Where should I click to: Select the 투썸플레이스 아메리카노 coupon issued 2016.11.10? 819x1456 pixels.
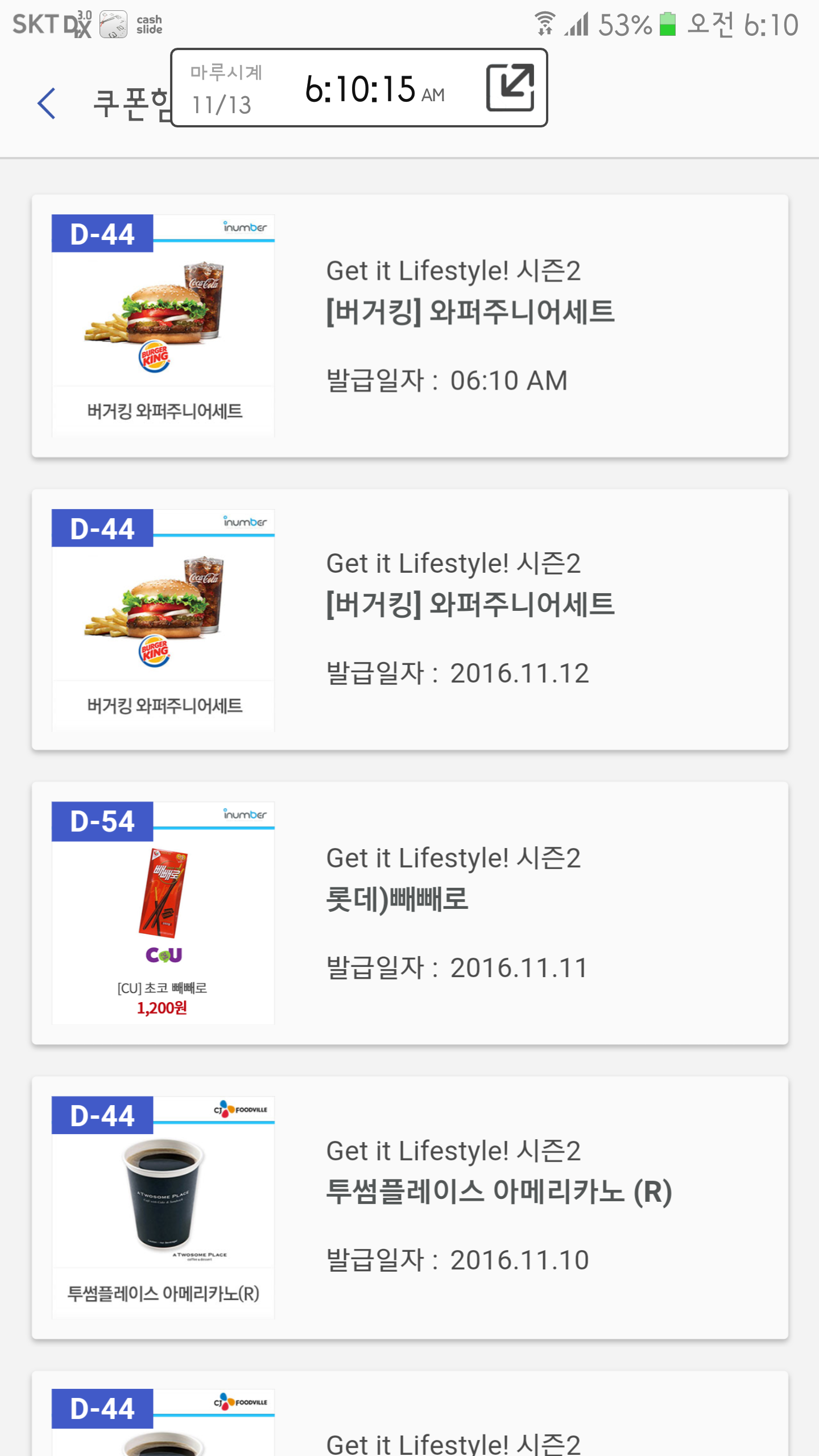[409, 1207]
